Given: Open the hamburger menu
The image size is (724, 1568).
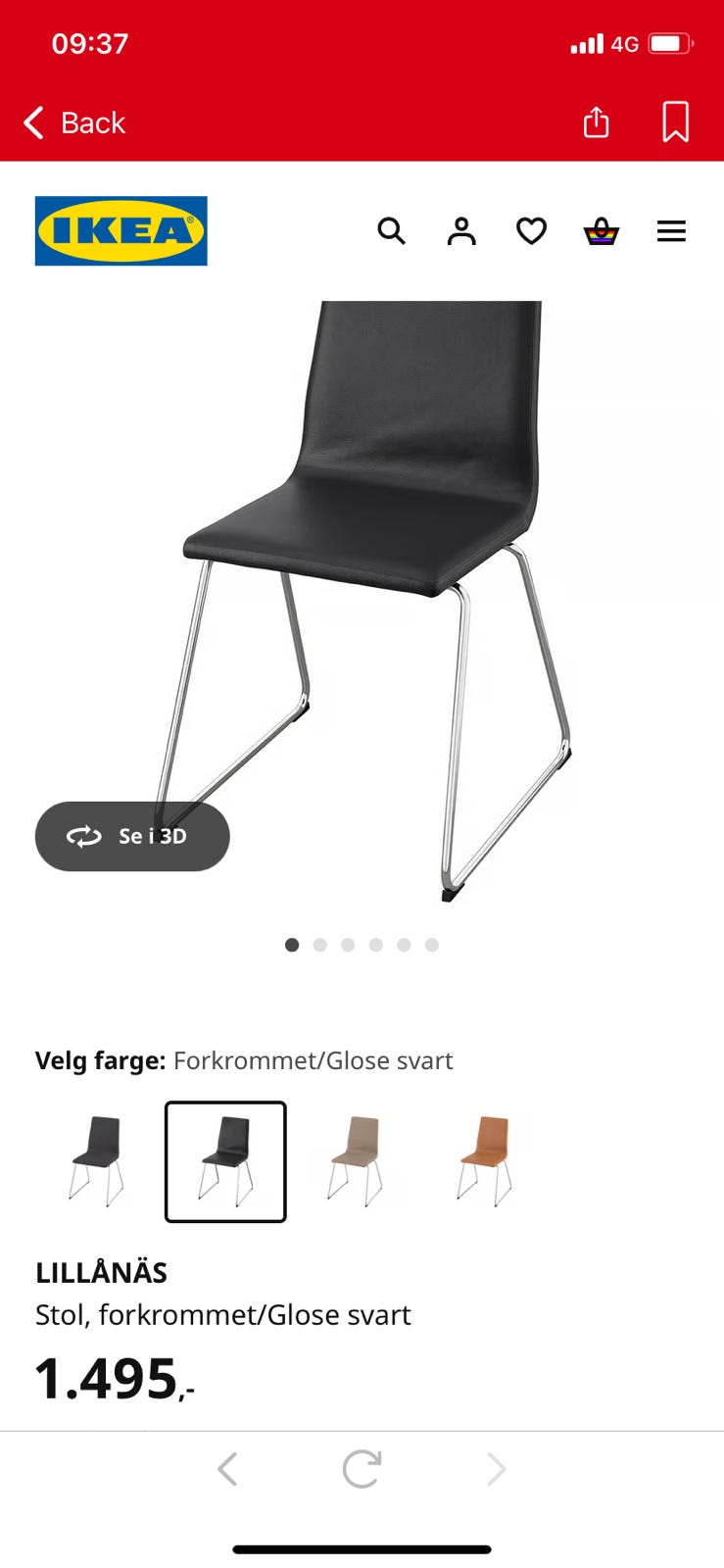Looking at the screenshot, I should coord(671,231).
